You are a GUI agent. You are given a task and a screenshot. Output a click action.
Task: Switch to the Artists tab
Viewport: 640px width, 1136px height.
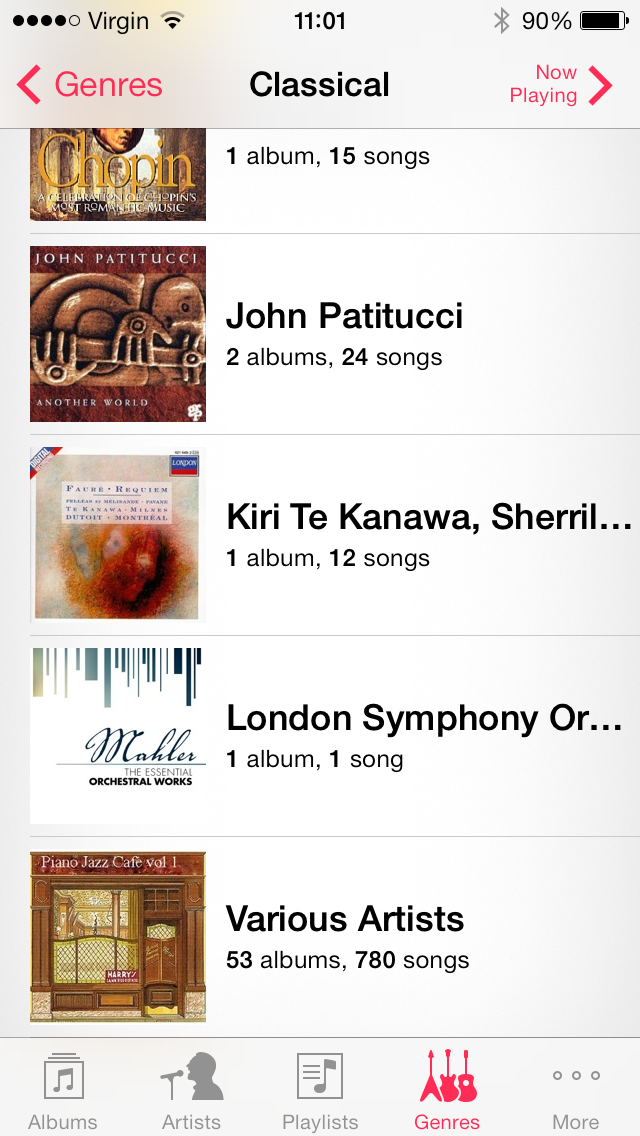point(191,1090)
